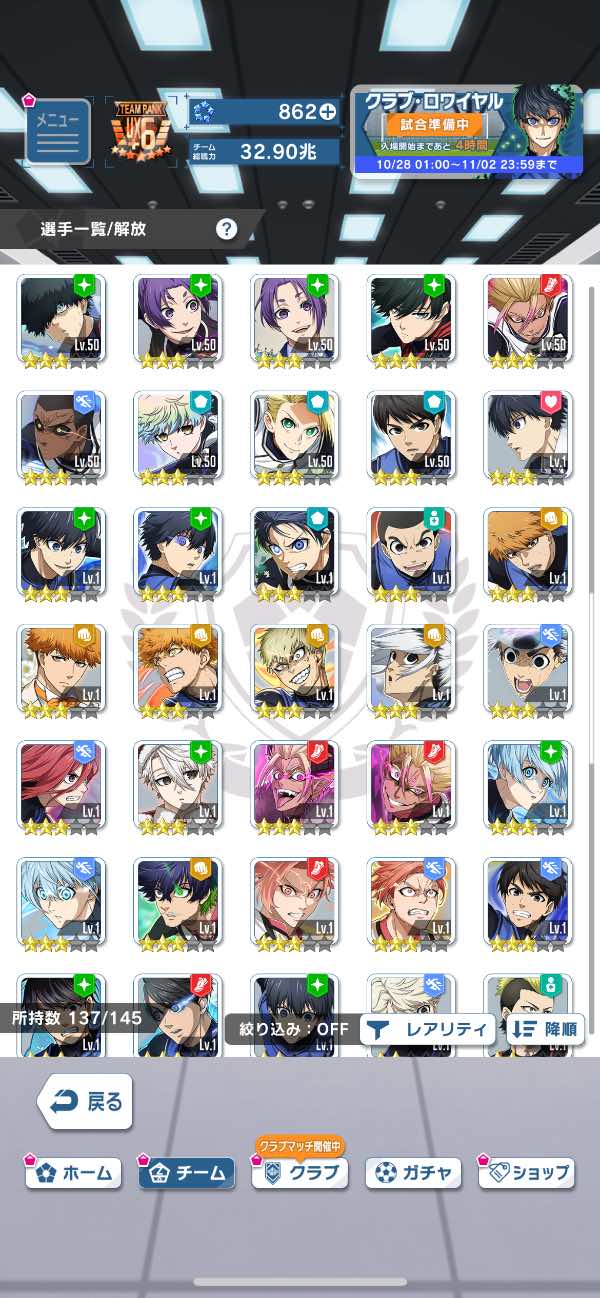Select the heart-badge Lv.1 player card

(x=527, y=435)
